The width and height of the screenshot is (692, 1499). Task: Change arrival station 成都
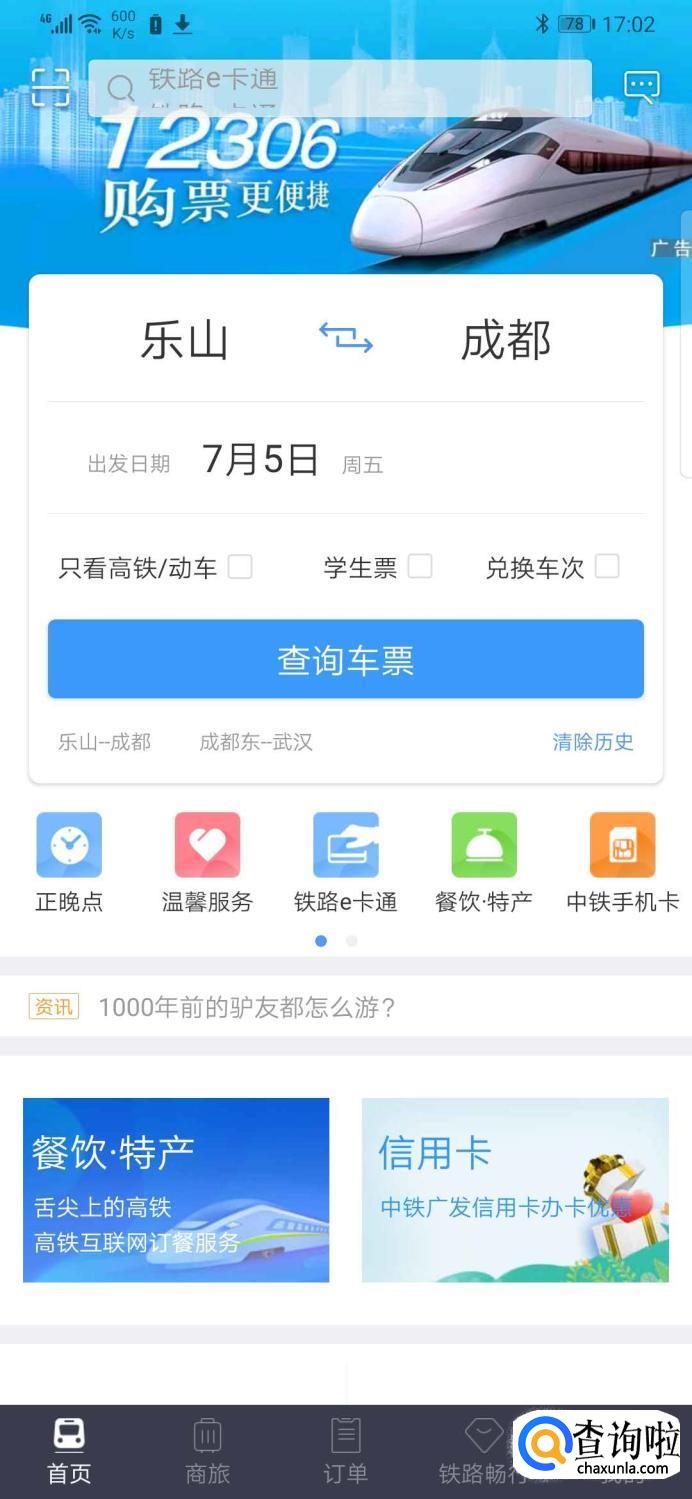pos(506,340)
